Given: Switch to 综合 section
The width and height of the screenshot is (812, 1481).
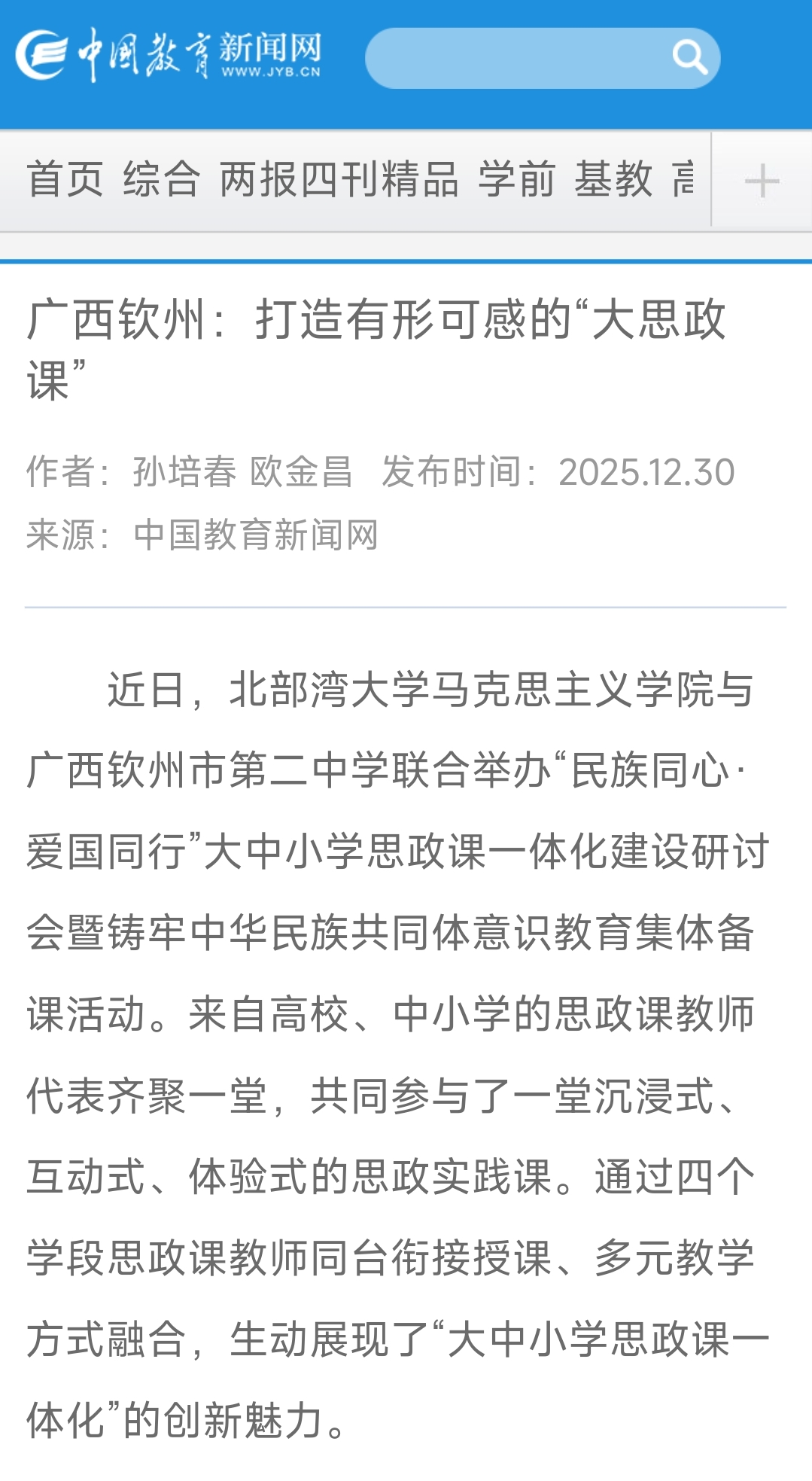Looking at the screenshot, I should 162,180.
